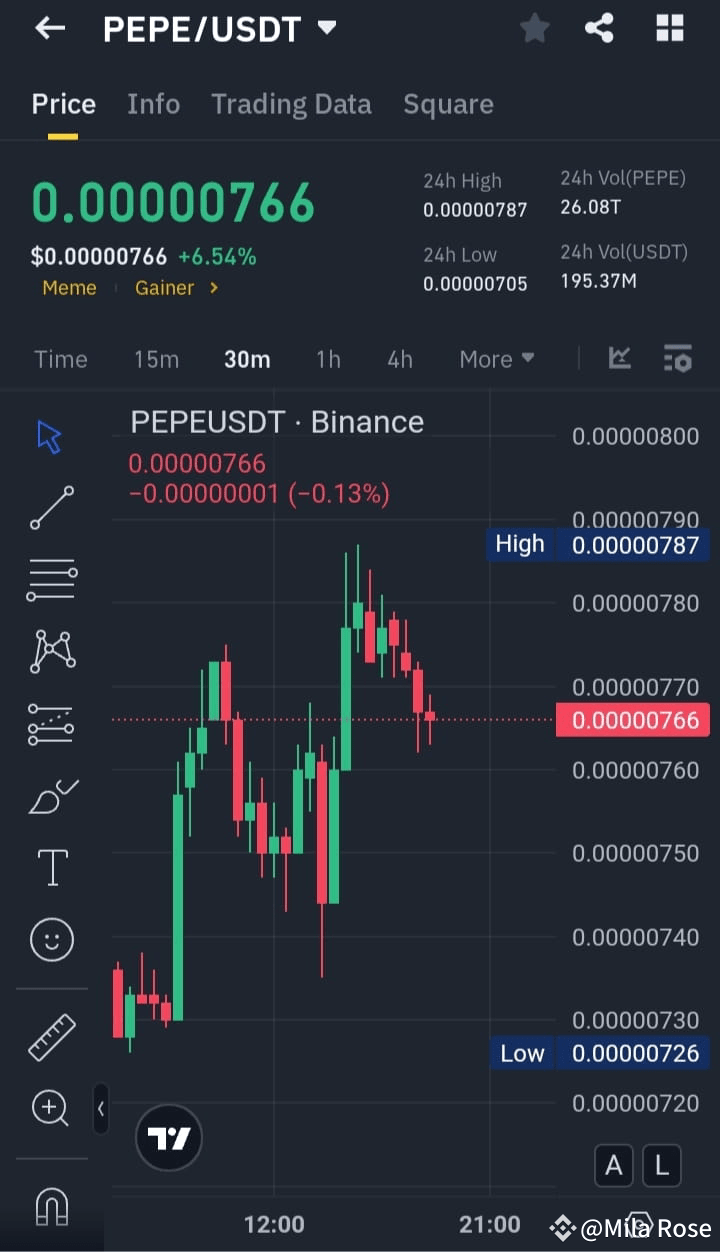
Task: Pick the brush drawing tool
Action: point(51,795)
